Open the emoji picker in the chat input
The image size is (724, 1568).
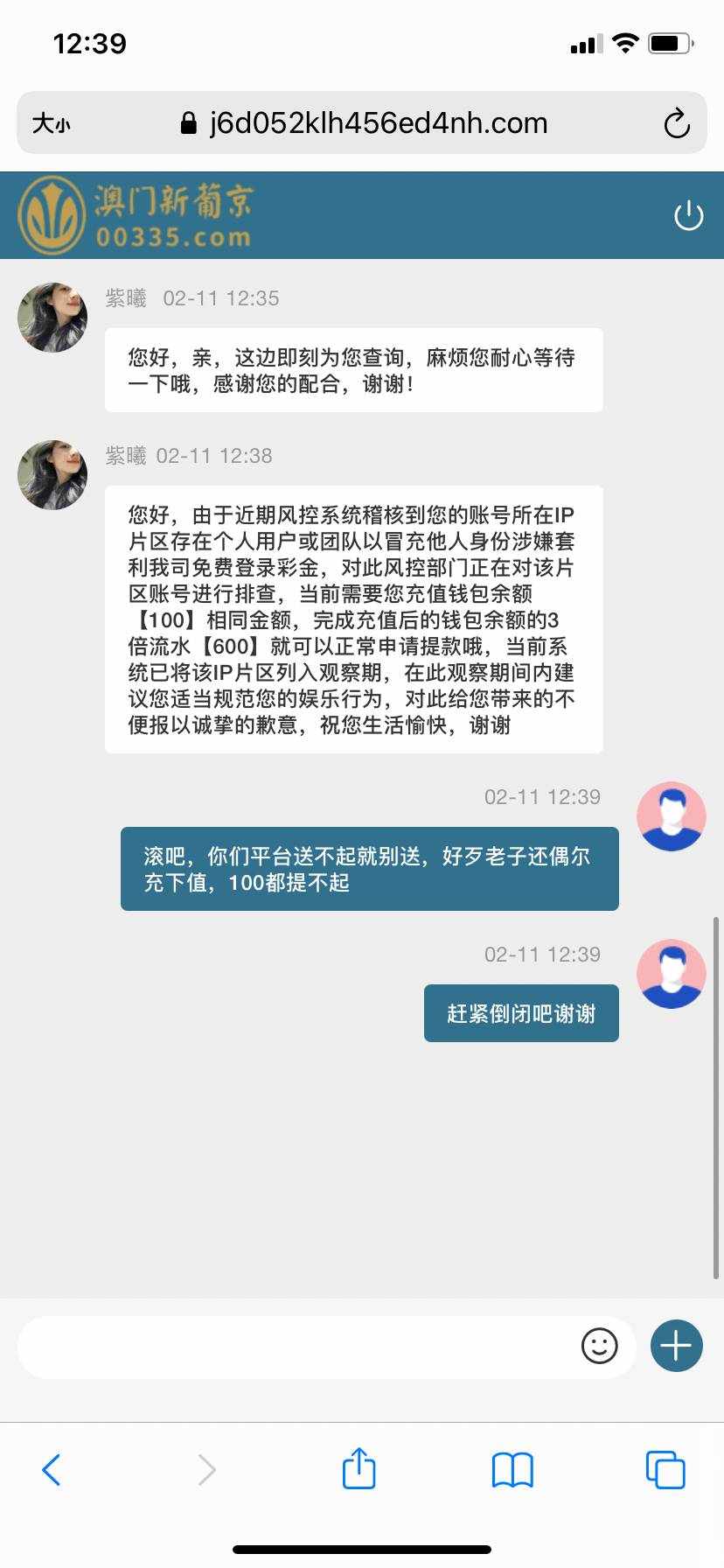pyautogui.click(x=599, y=1346)
